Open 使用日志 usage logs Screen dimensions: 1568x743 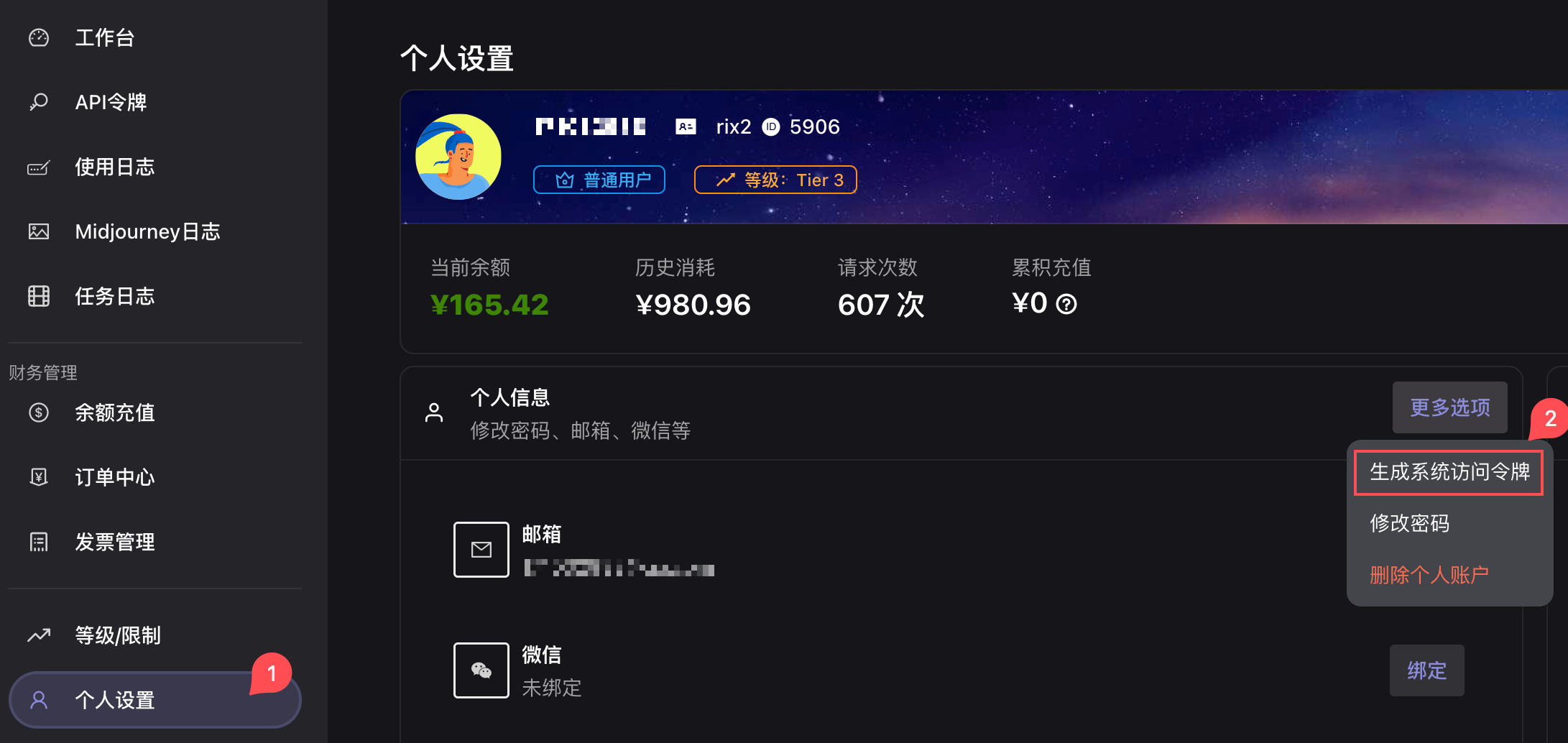pos(114,167)
